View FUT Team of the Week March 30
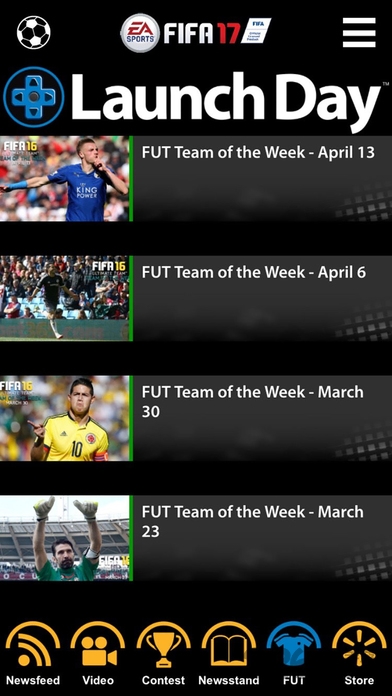The image size is (392, 696). [x=196, y=418]
